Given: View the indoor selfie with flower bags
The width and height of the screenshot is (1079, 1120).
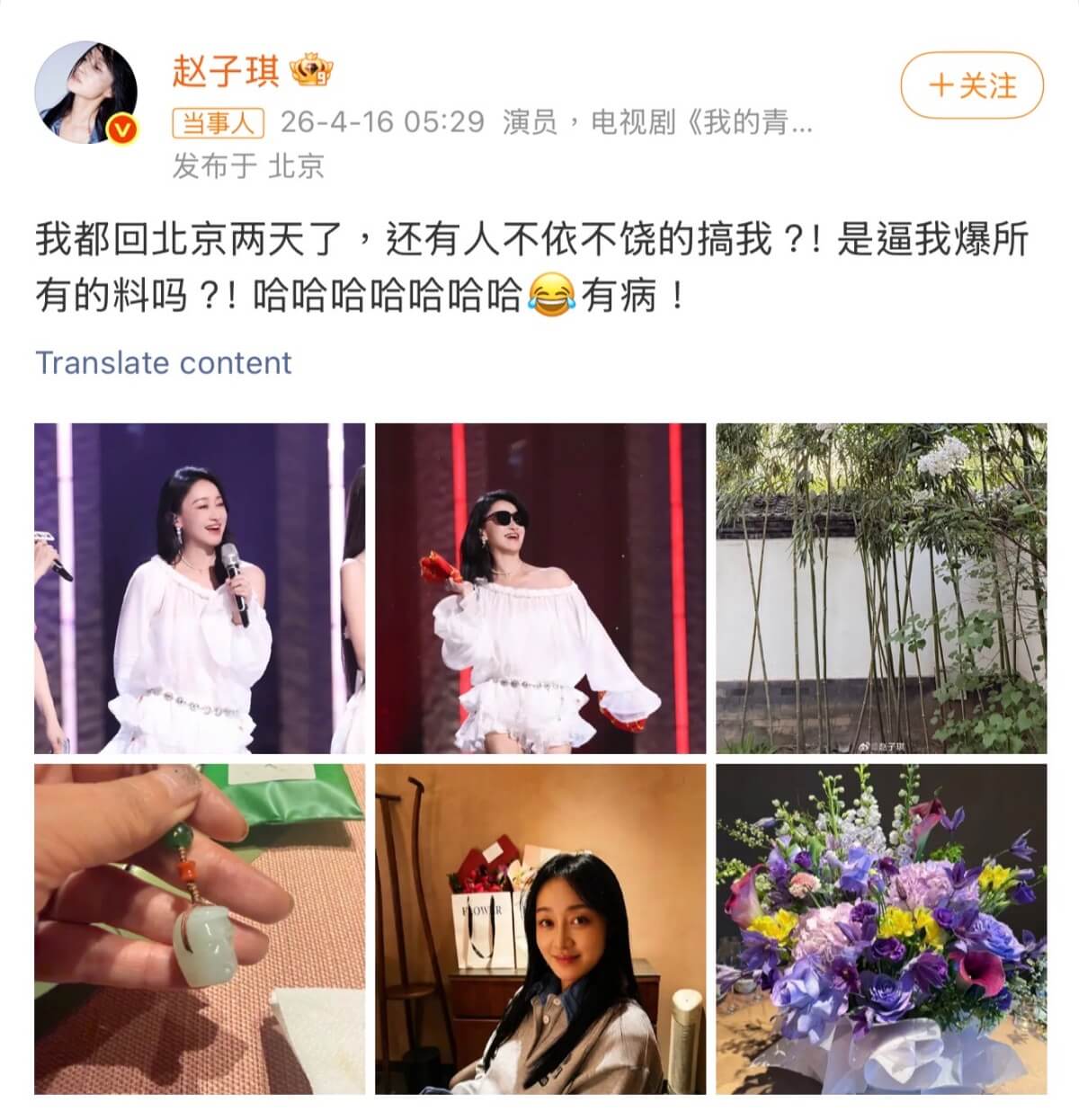Looking at the screenshot, I should [x=540, y=929].
